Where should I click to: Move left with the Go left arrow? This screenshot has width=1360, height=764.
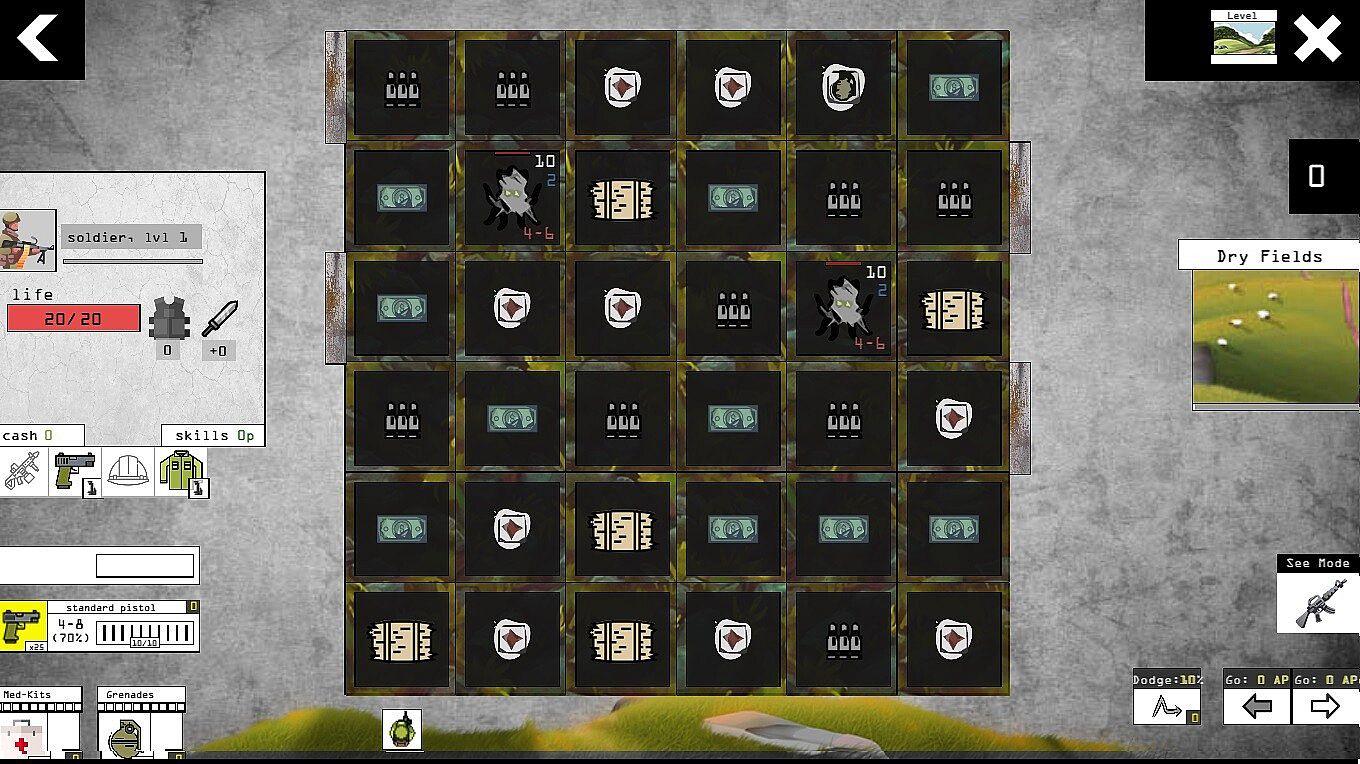point(1256,706)
